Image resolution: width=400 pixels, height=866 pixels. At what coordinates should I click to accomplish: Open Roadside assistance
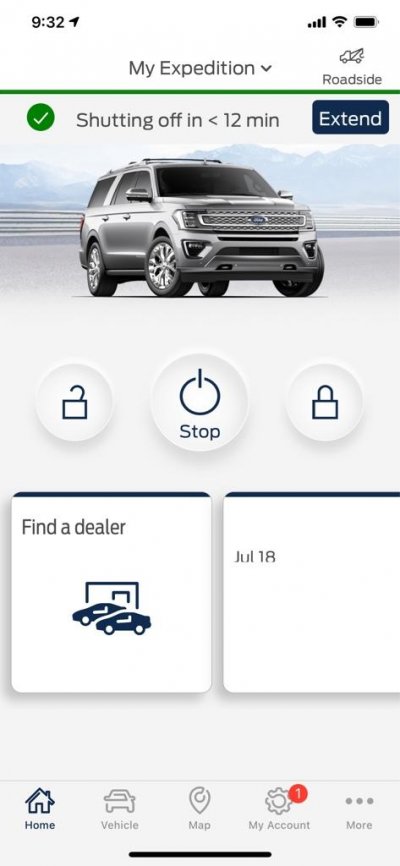click(352, 67)
